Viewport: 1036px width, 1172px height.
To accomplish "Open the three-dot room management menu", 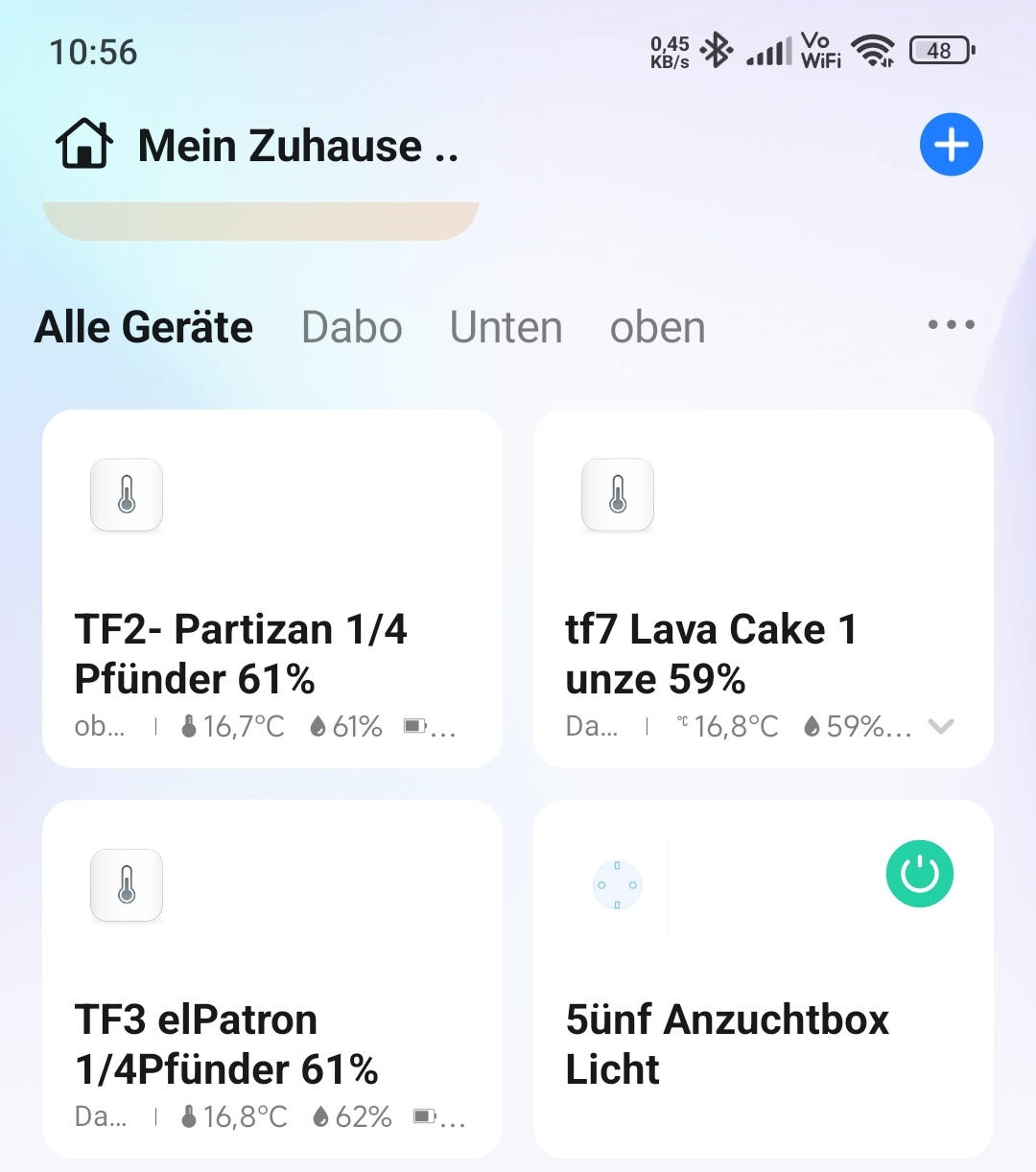I will (x=951, y=325).
